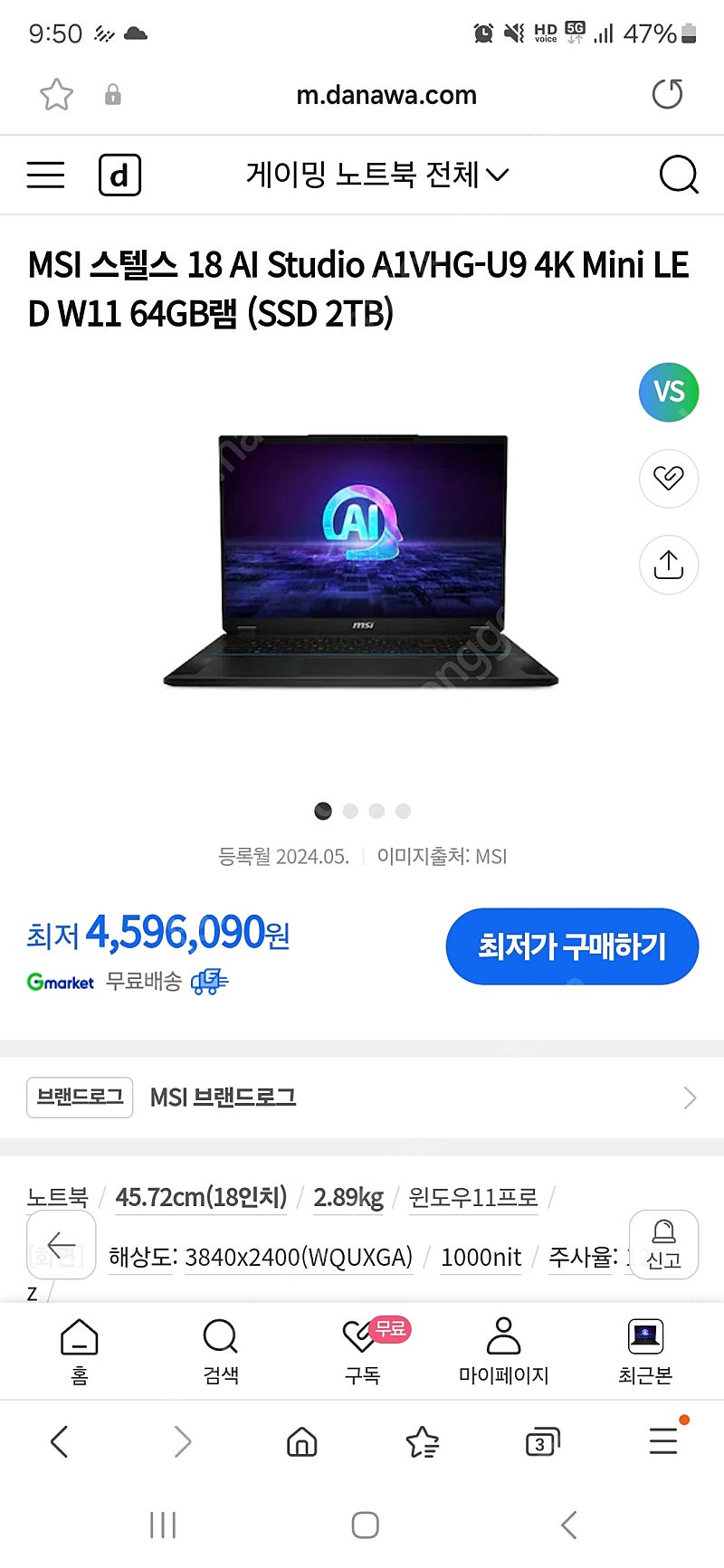The height and width of the screenshot is (1568, 724).
Task: Share this product
Action: [x=669, y=565]
